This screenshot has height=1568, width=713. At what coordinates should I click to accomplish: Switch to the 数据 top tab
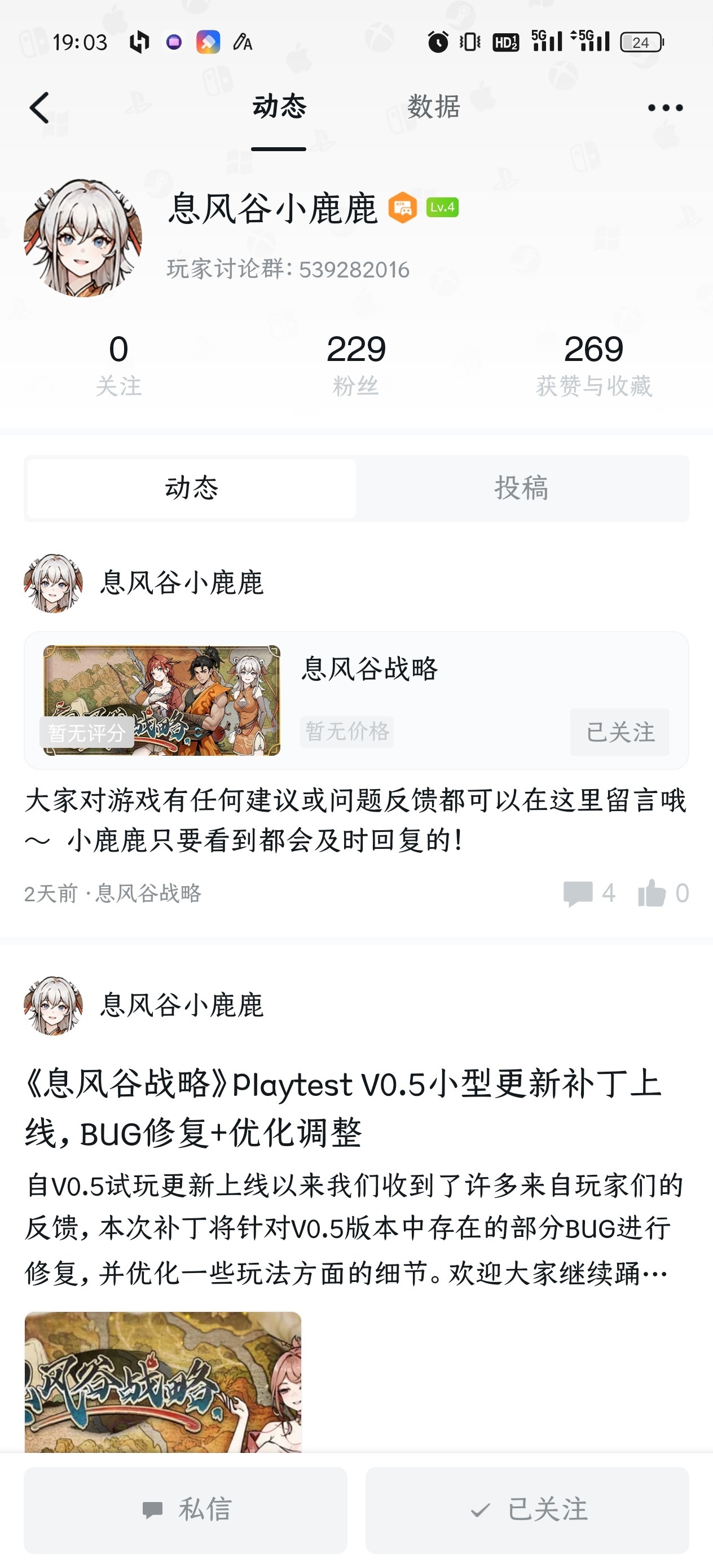[434, 107]
